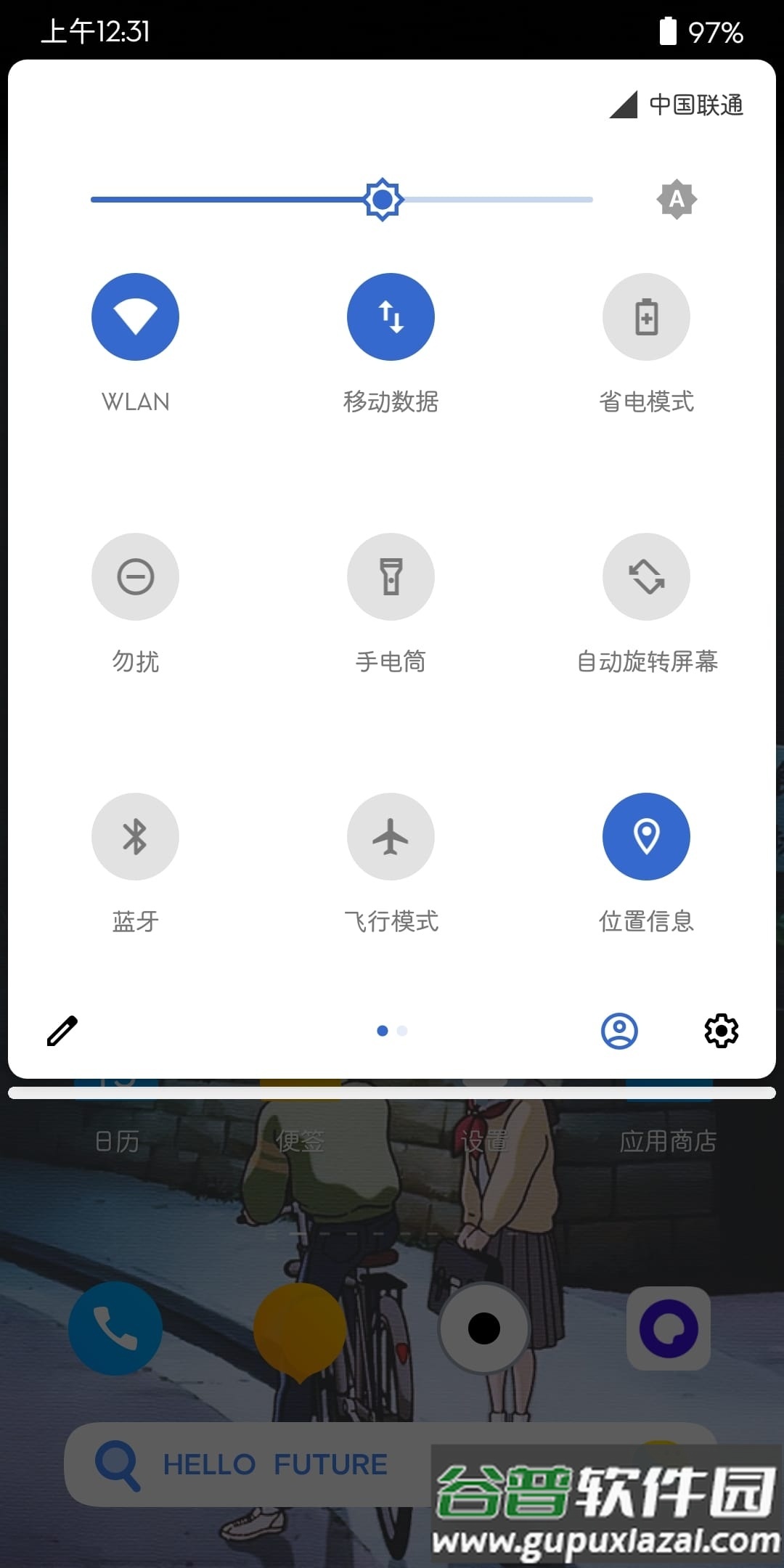Tap the auto-brightness icon beside the slider

(x=677, y=198)
